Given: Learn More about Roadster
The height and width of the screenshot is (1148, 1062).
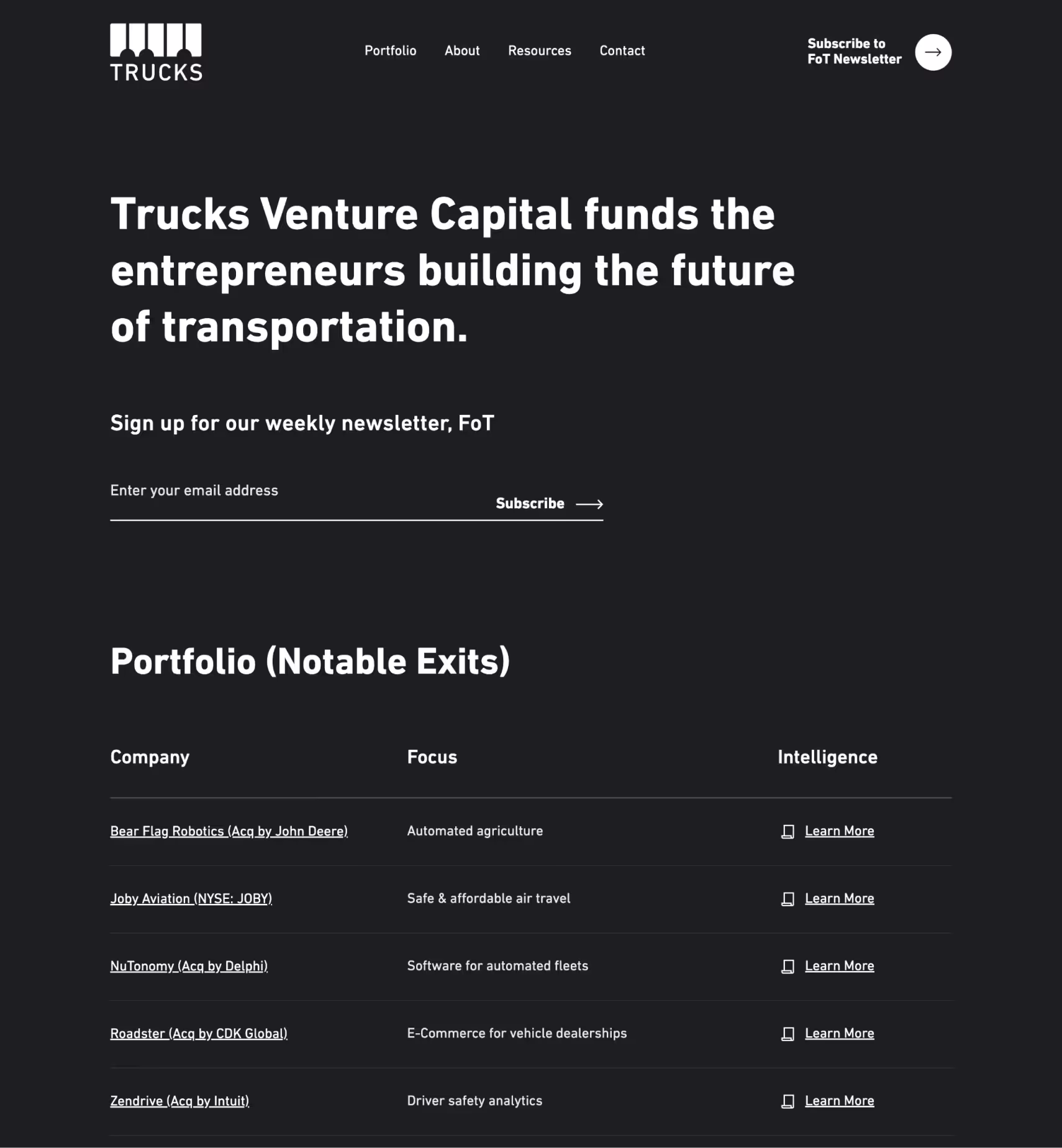Looking at the screenshot, I should point(838,1034).
